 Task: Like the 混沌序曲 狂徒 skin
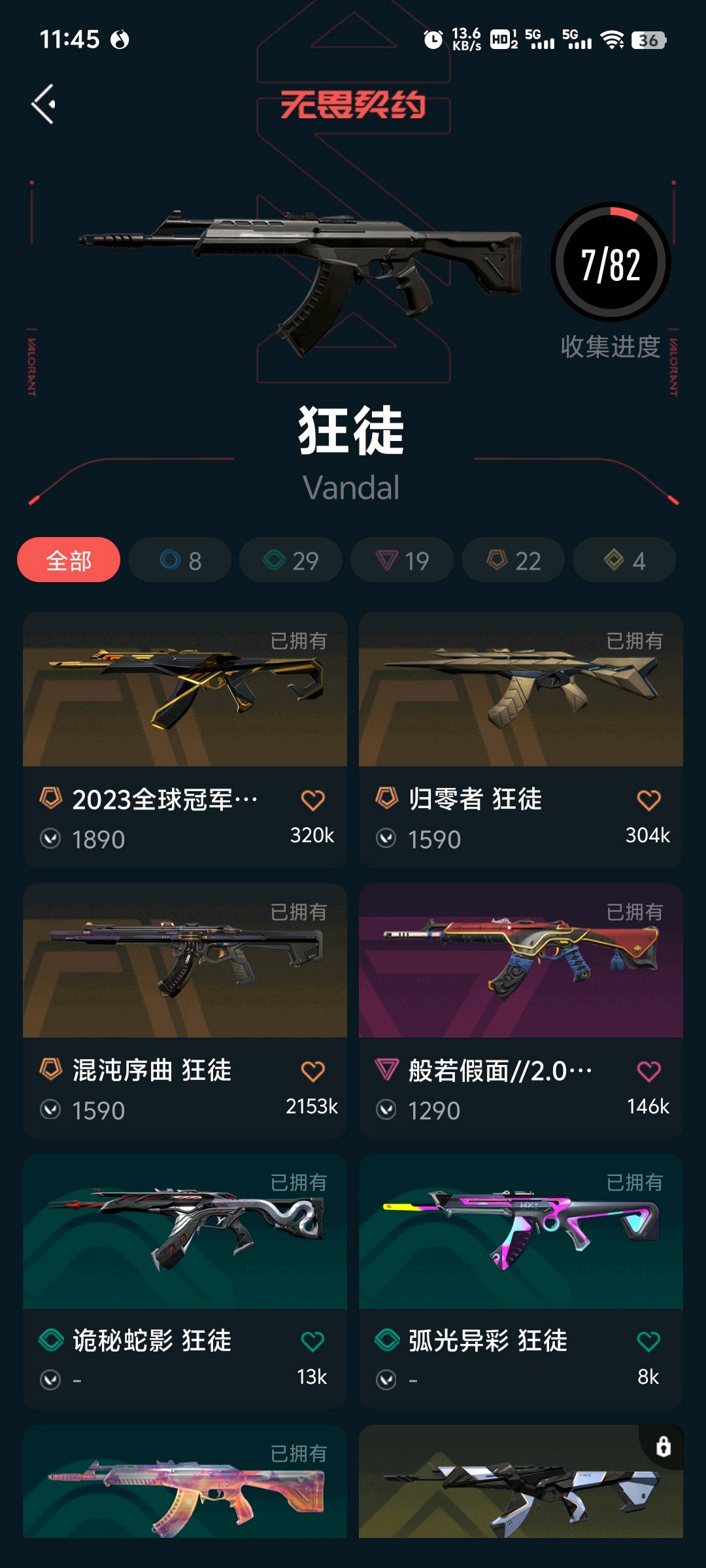coord(312,1071)
